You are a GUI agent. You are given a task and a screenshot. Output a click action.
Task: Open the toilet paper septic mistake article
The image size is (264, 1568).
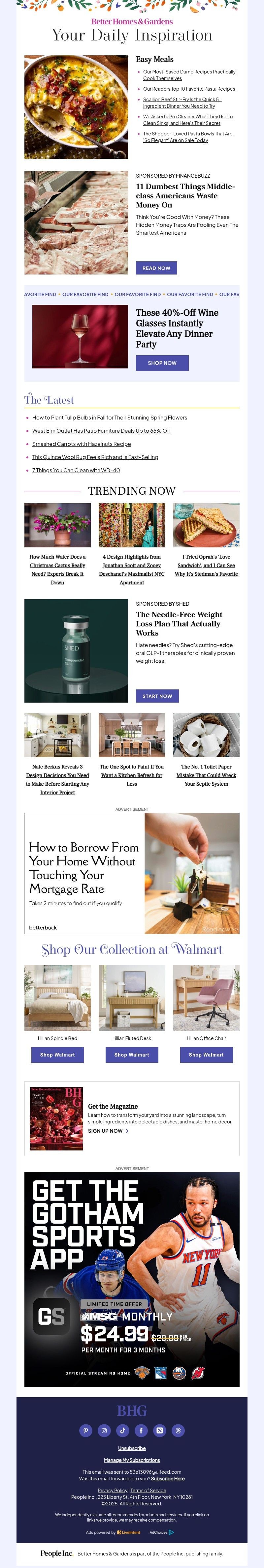point(206,775)
